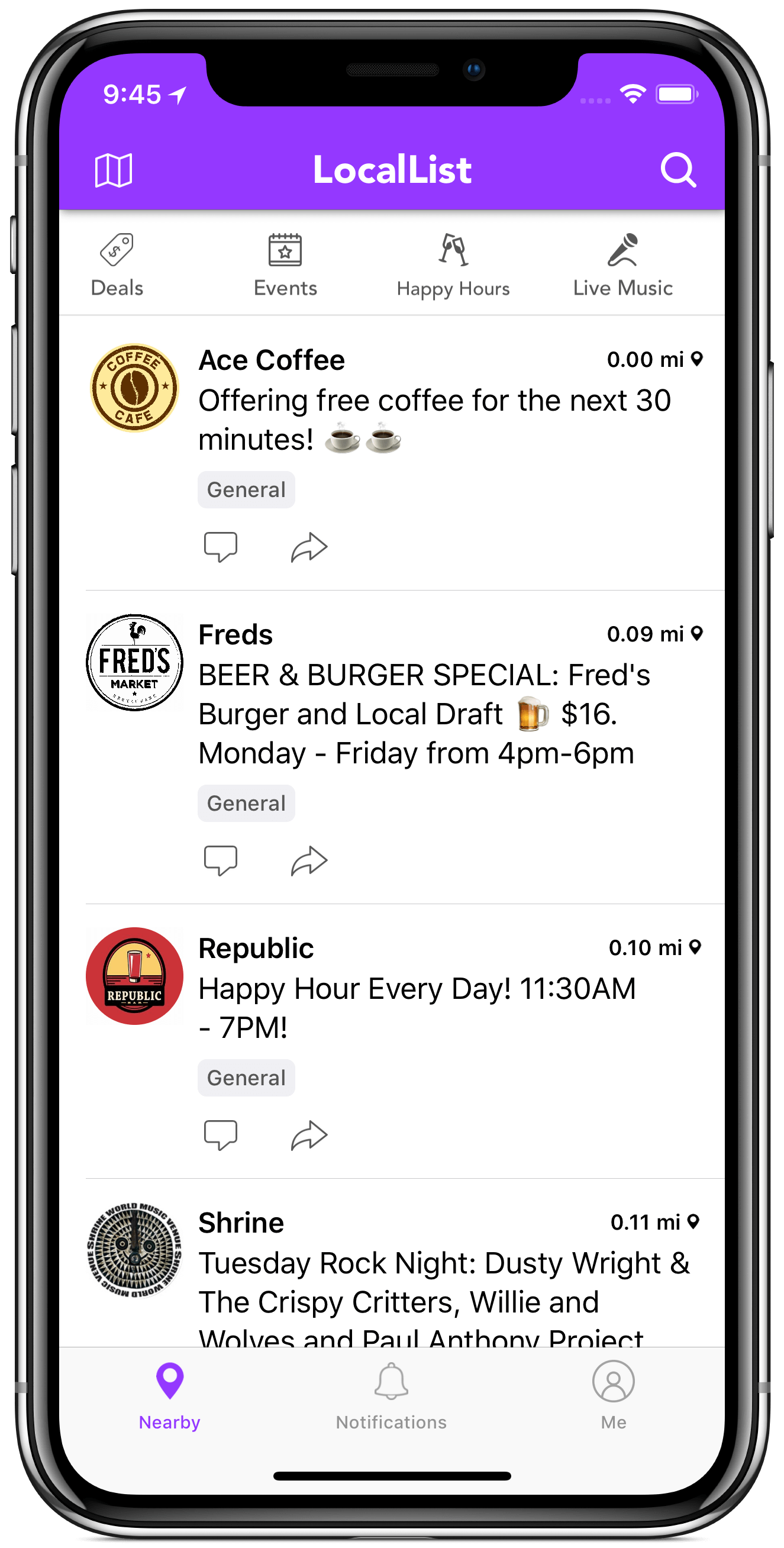This screenshot has height=1548, width=784.
Task: Comment on the Republic post
Action: (x=221, y=1135)
